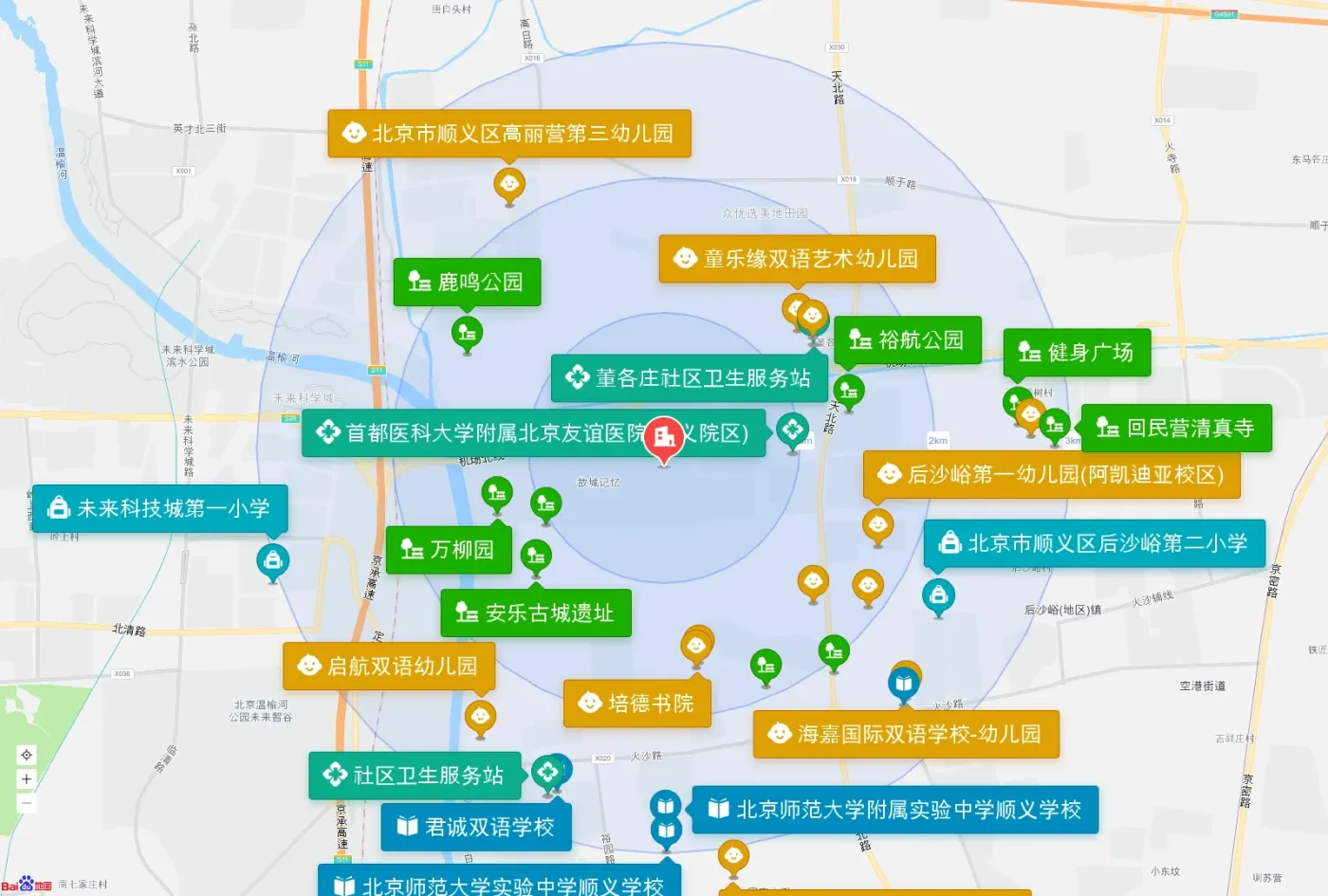Open 童乐缘双语艺术幼儿园 marker label
The image size is (1328, 896).
point(798,259)
